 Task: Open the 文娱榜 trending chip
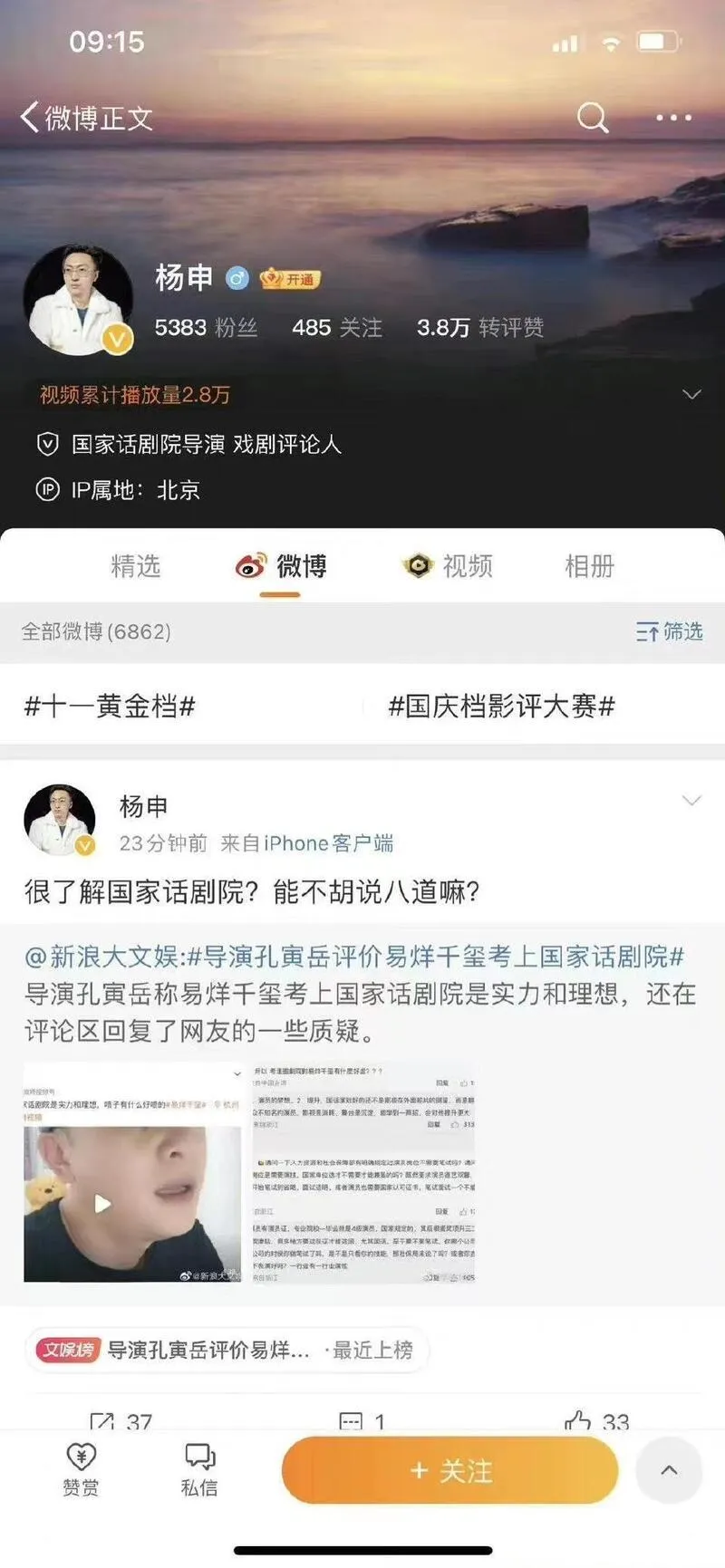click(x=225, y=1350)
